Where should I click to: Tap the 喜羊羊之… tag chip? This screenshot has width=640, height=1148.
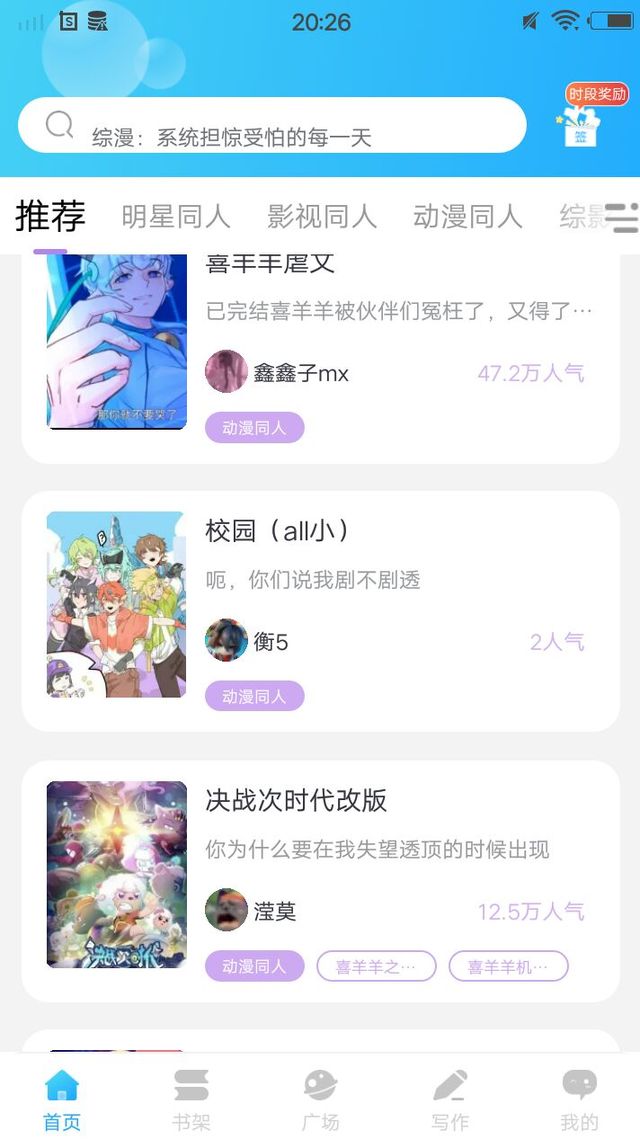click(x=376, y=966)
